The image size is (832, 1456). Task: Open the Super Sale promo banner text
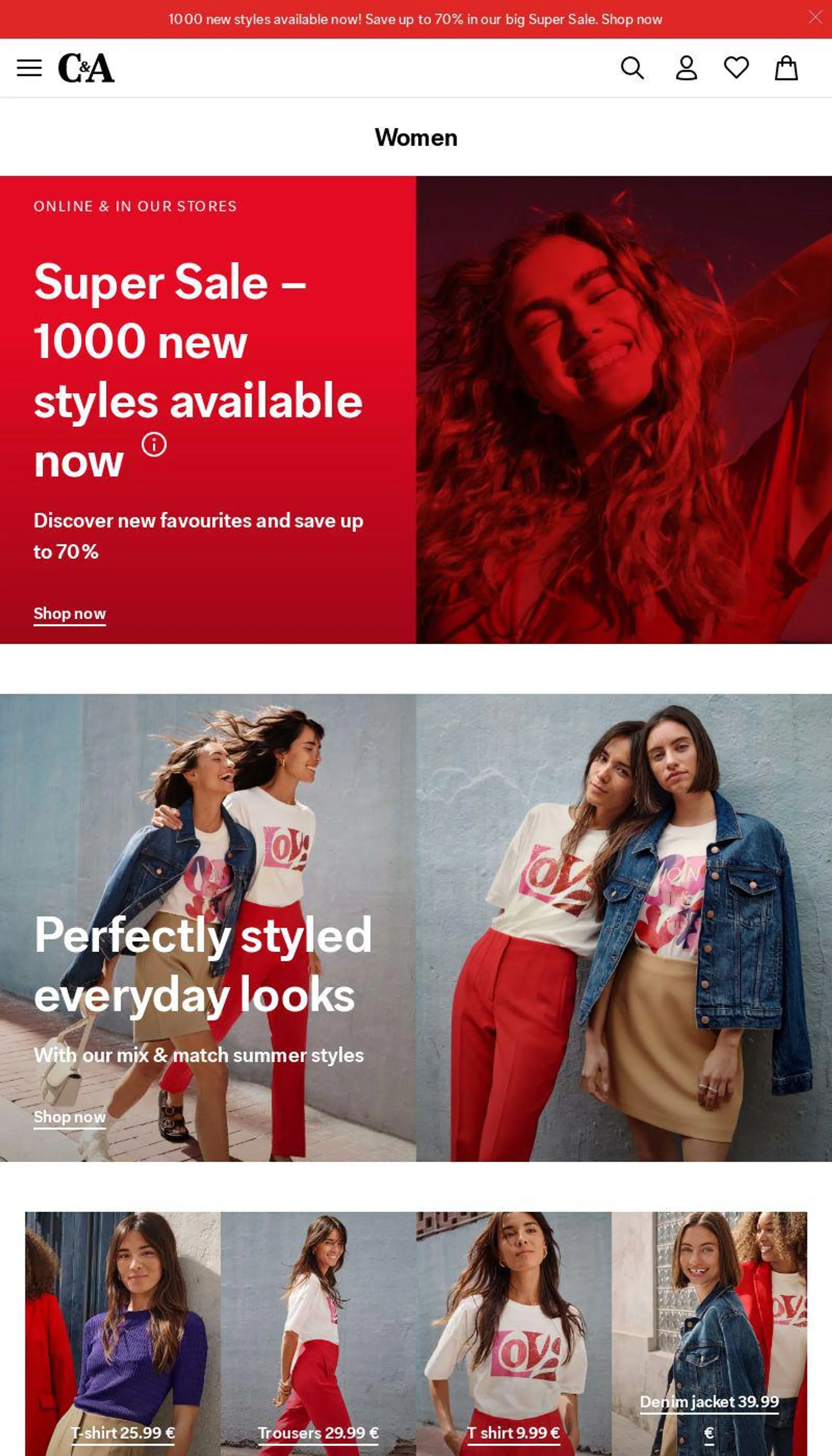point(415,19)
